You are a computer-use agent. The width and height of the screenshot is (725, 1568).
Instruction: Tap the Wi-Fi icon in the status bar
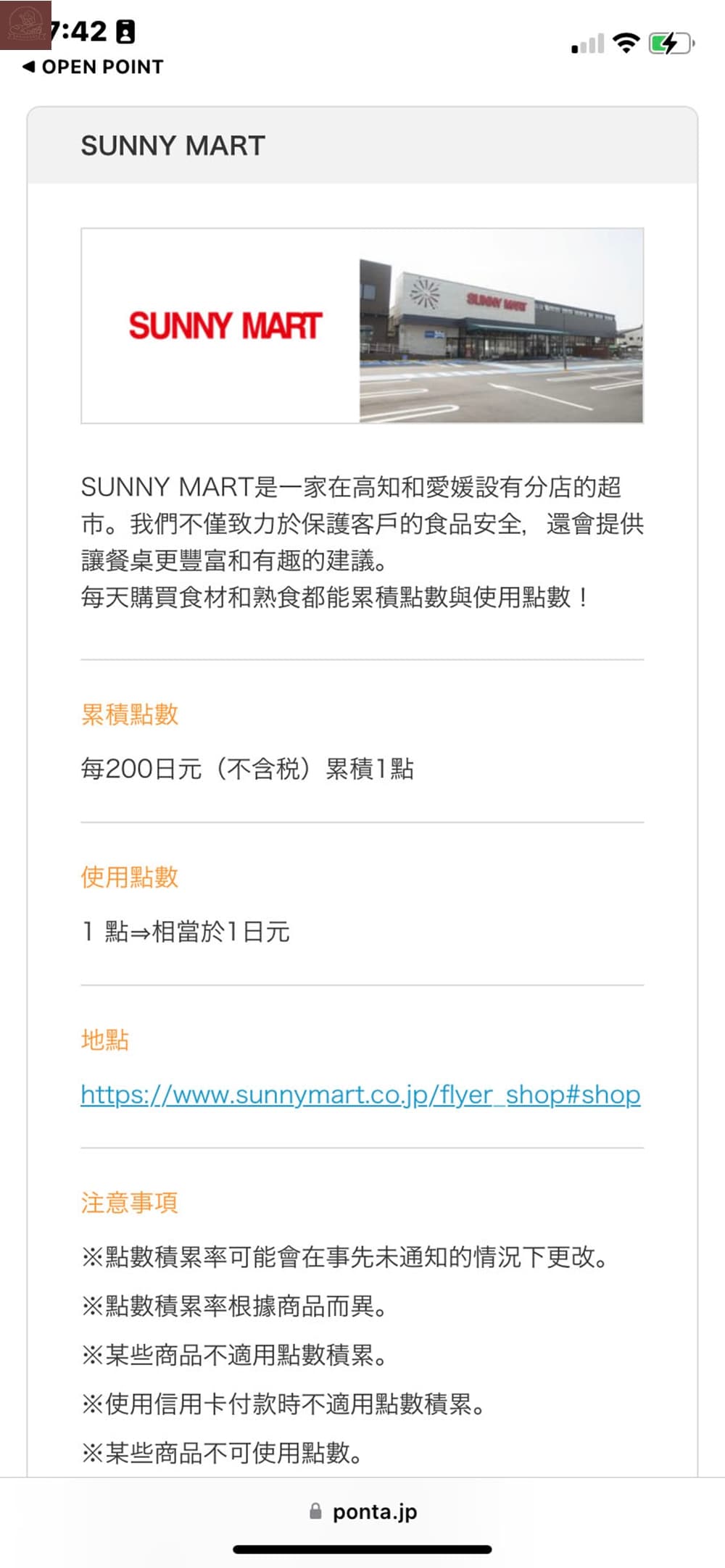(625, 43)
